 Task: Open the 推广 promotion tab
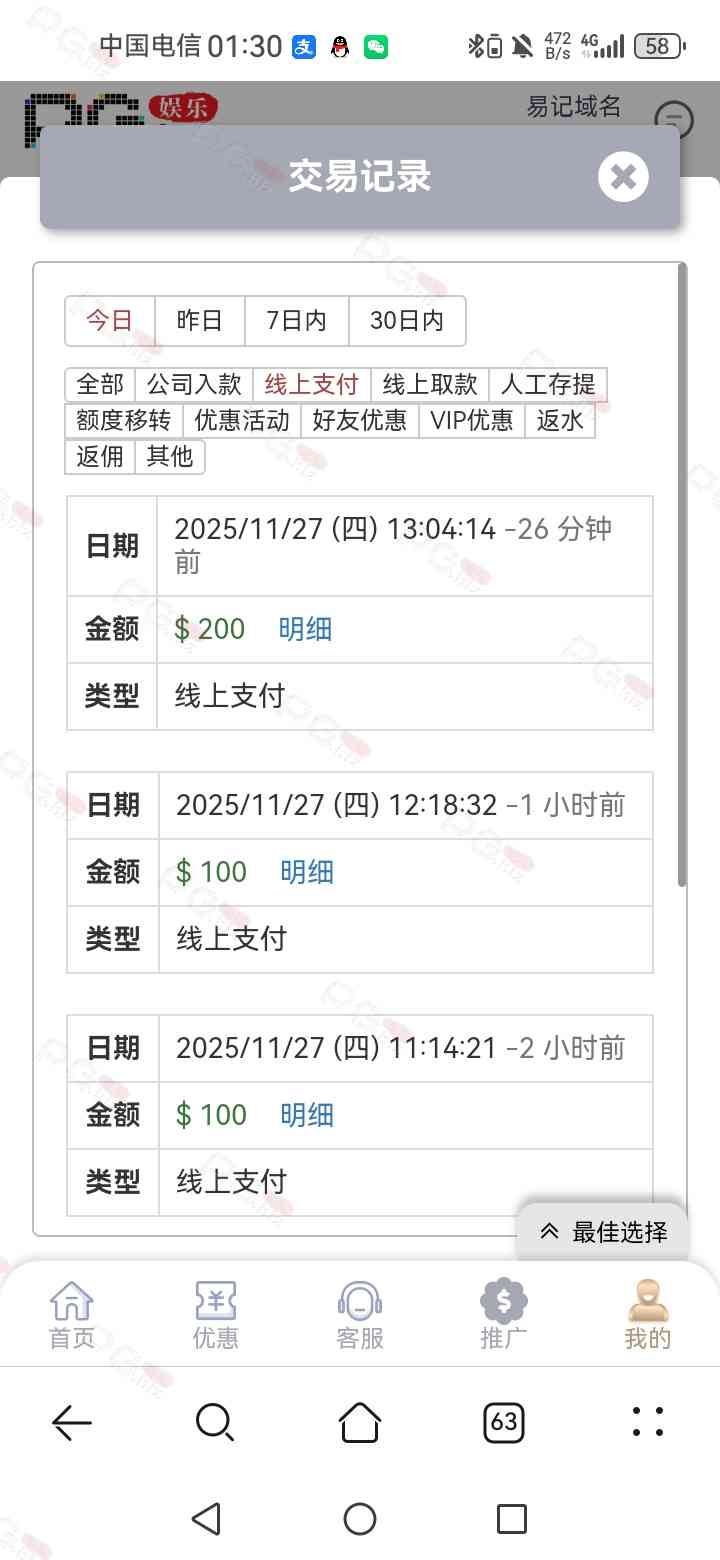pyautogui.click(x=504, y=1316)
